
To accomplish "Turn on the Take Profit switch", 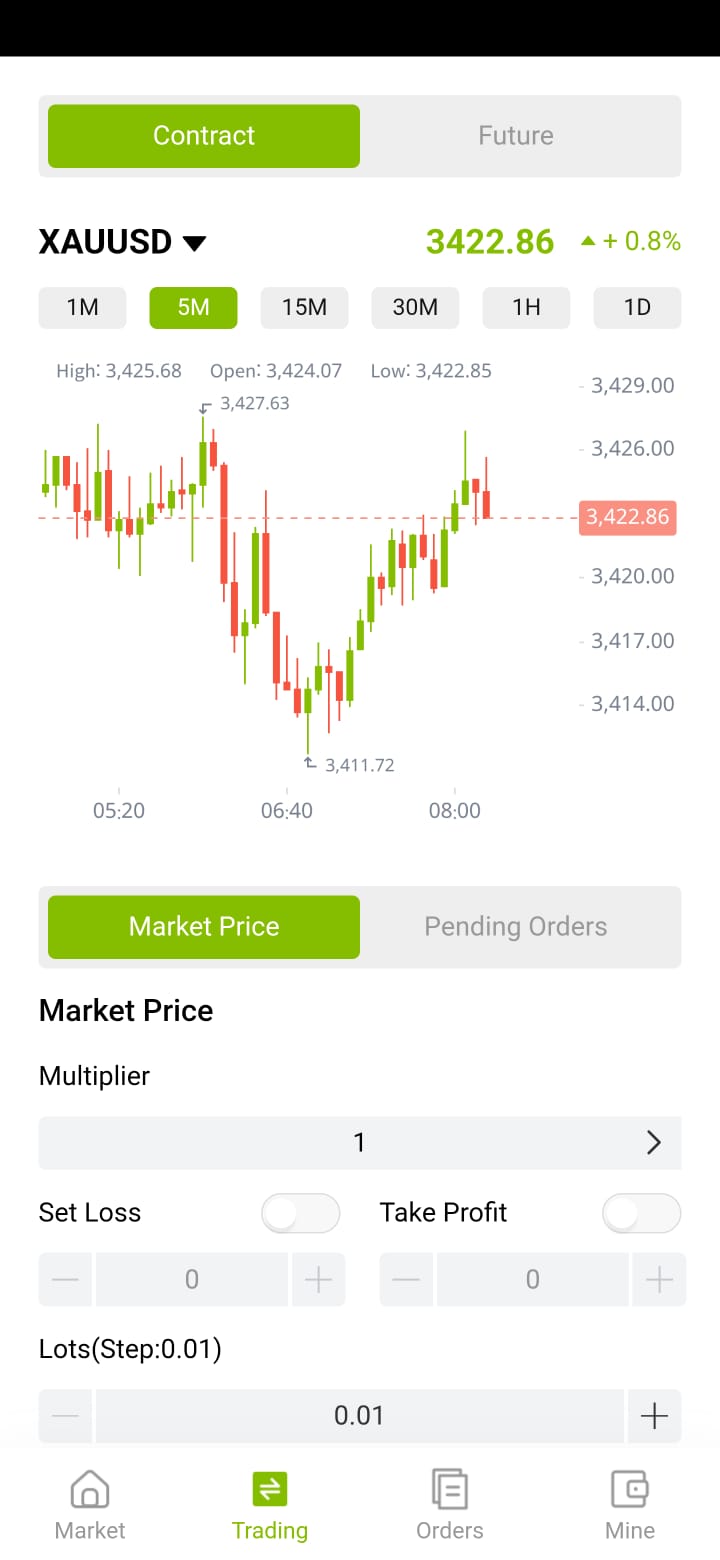I will [642, 1213].
